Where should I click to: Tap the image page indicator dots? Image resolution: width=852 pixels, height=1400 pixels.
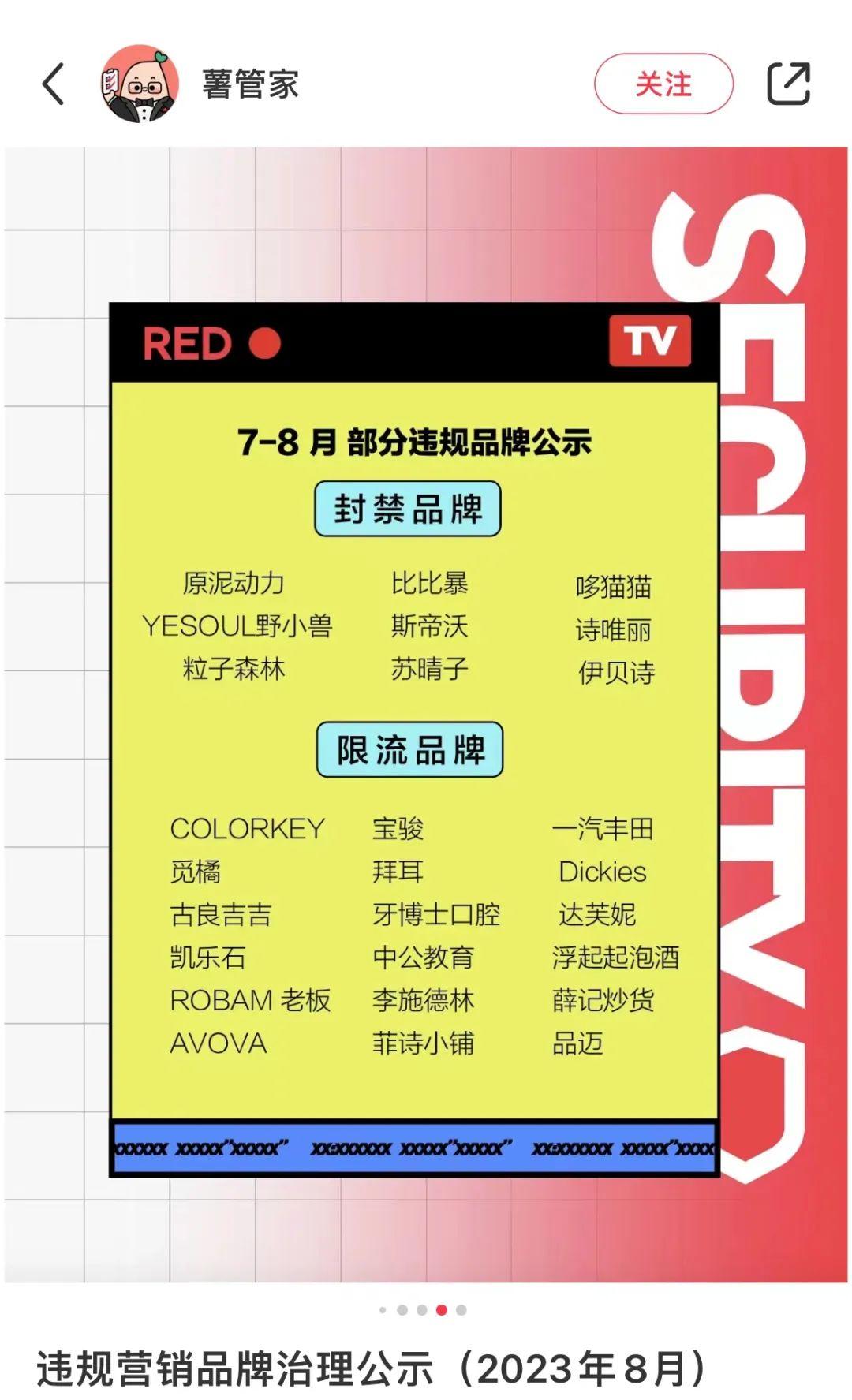[422, 1310]
